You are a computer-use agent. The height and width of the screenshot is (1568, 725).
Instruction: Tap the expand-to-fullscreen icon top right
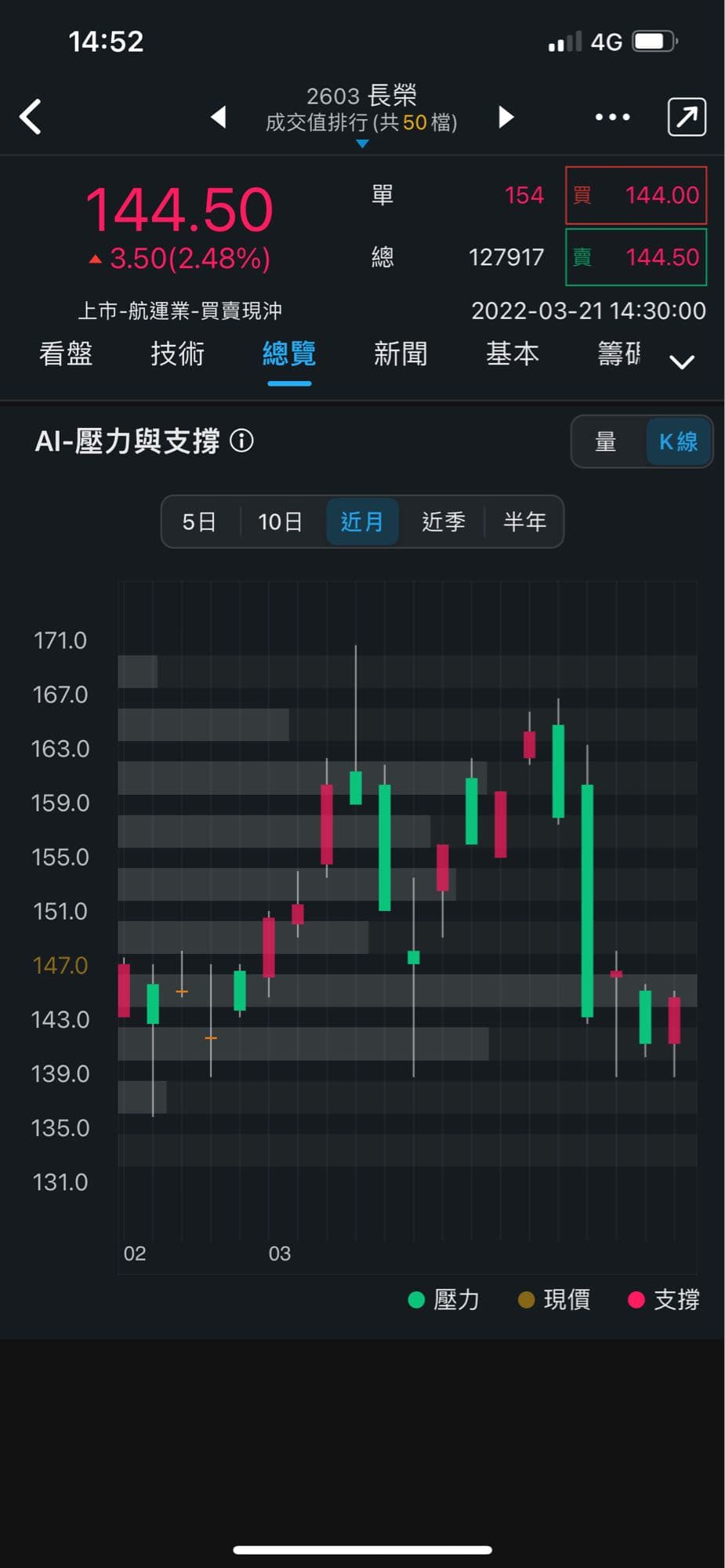point(686,116)
